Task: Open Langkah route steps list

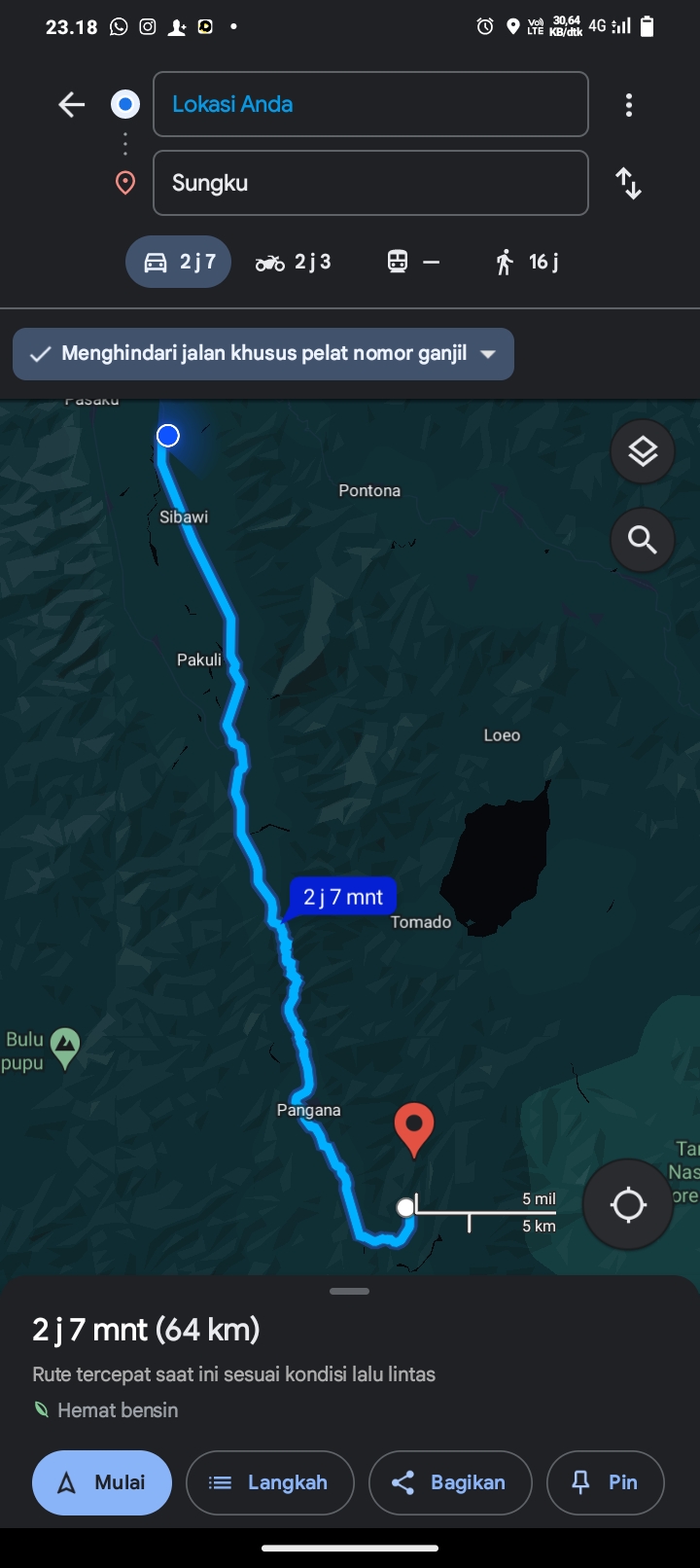Action: coord(270,1482)
